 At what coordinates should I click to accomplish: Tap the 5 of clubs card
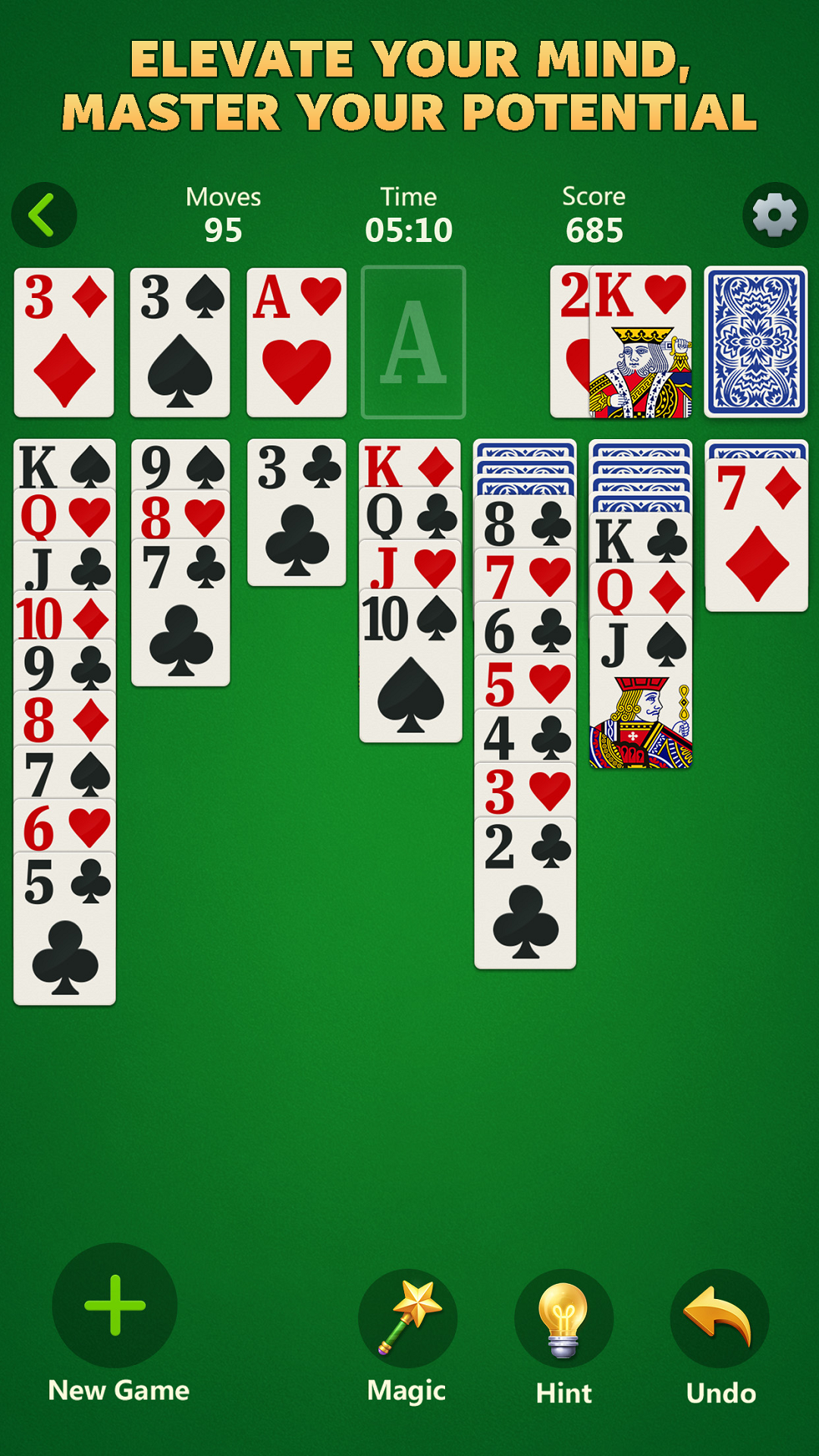(64, 933)
